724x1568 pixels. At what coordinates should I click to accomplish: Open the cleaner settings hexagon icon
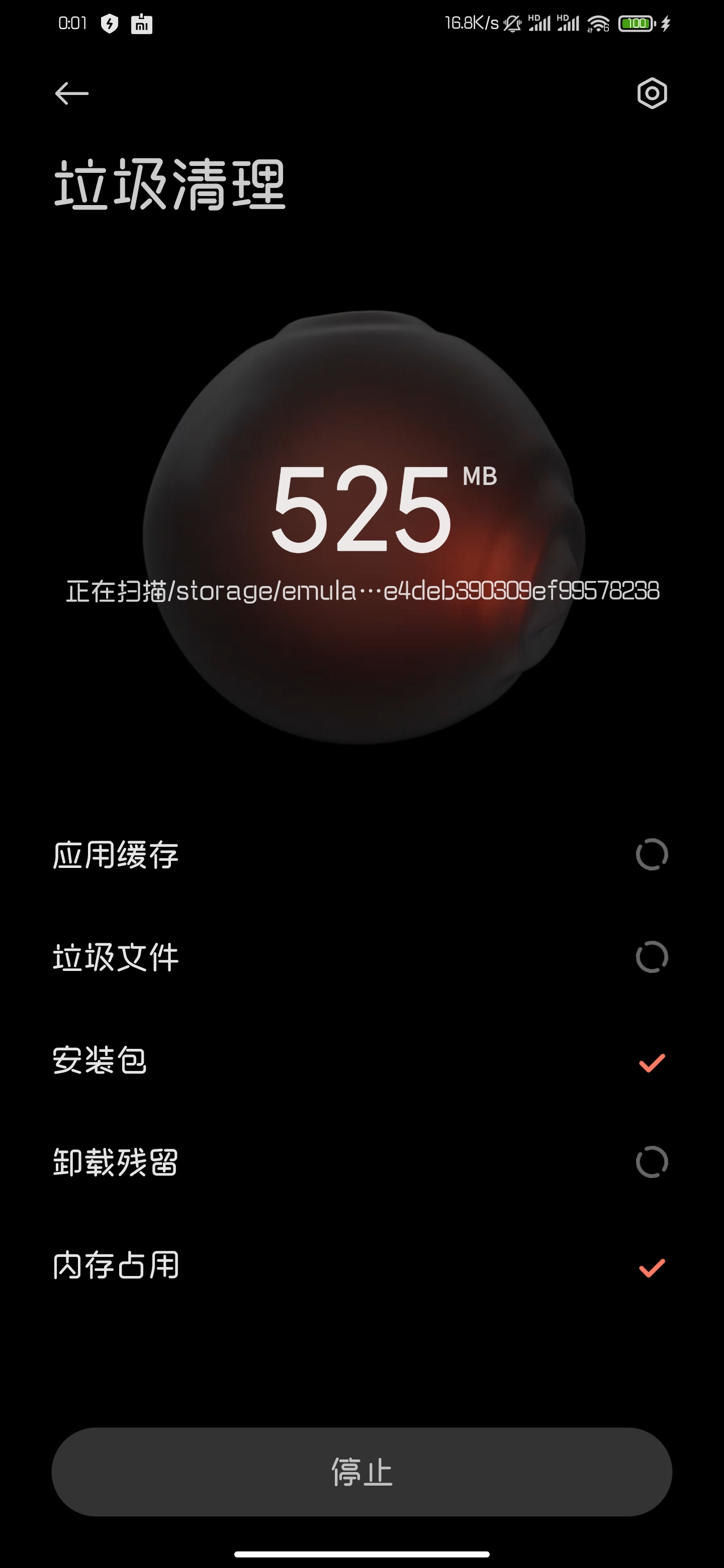point(652,94)
